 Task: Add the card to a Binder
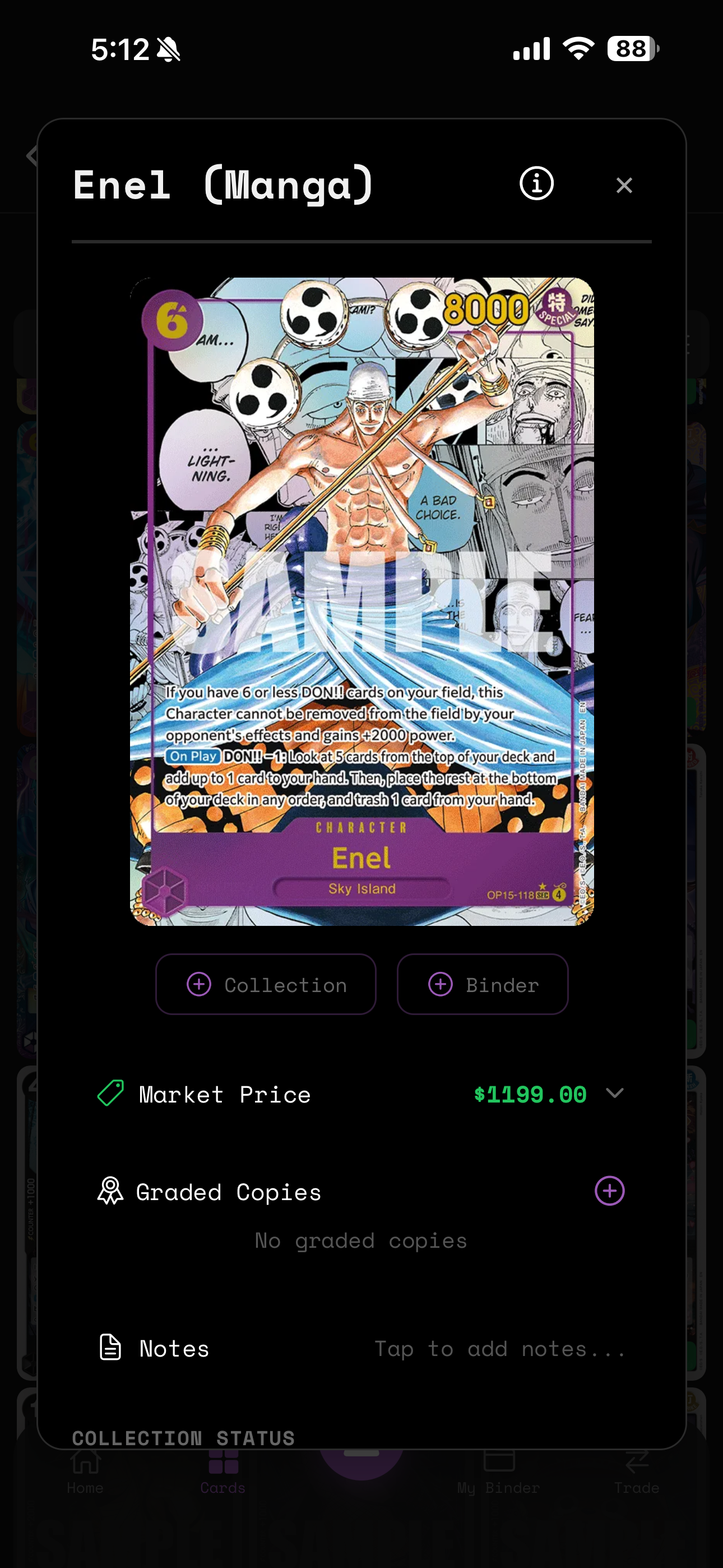click(483, 984)
